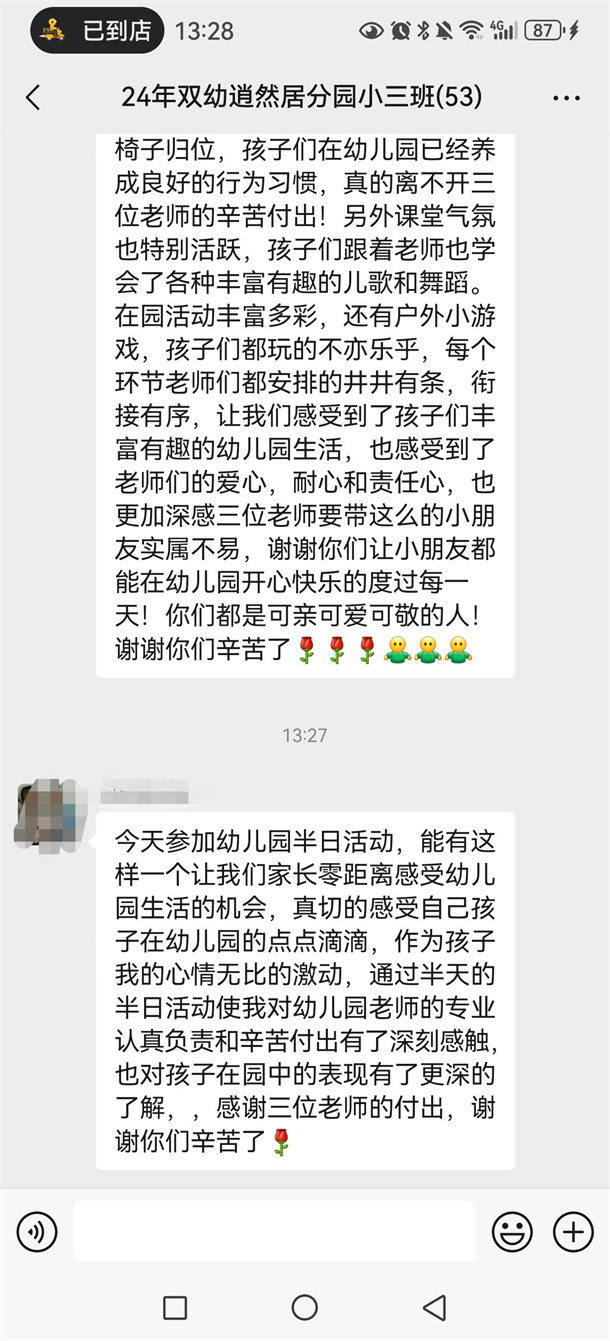This screenshot has width=610, height=1341.
Task: Open the plus attachments menu
Action: [573, 1231]
